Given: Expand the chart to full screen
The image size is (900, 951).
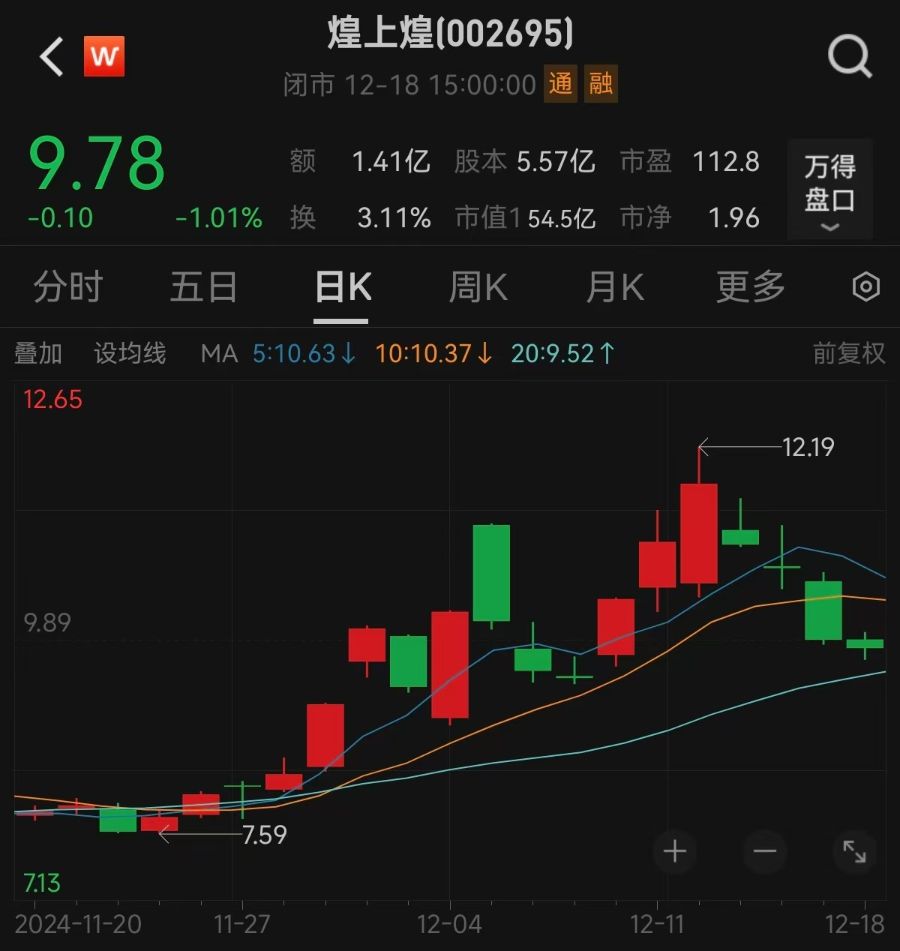Looking at the screenshot, I should (855, 852).
